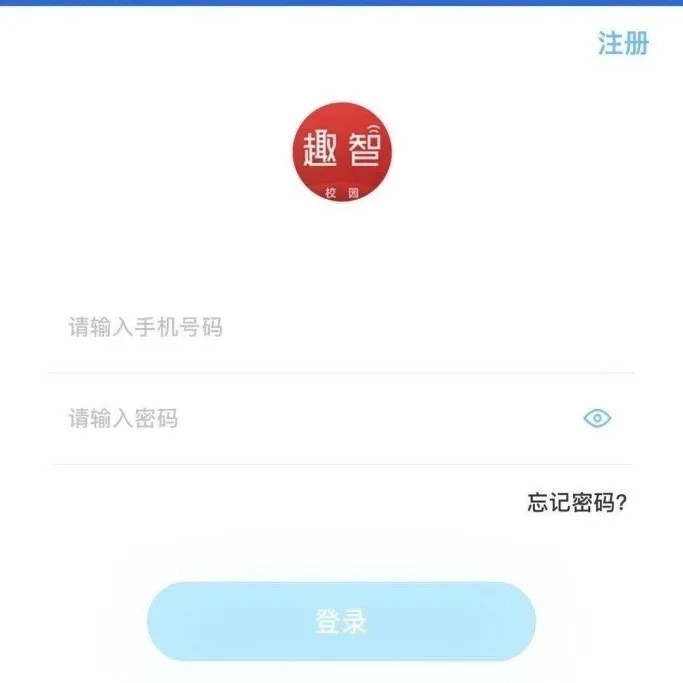Open the 忘记密码? recovery link
The image size is (683, 683).
[577, 502]
